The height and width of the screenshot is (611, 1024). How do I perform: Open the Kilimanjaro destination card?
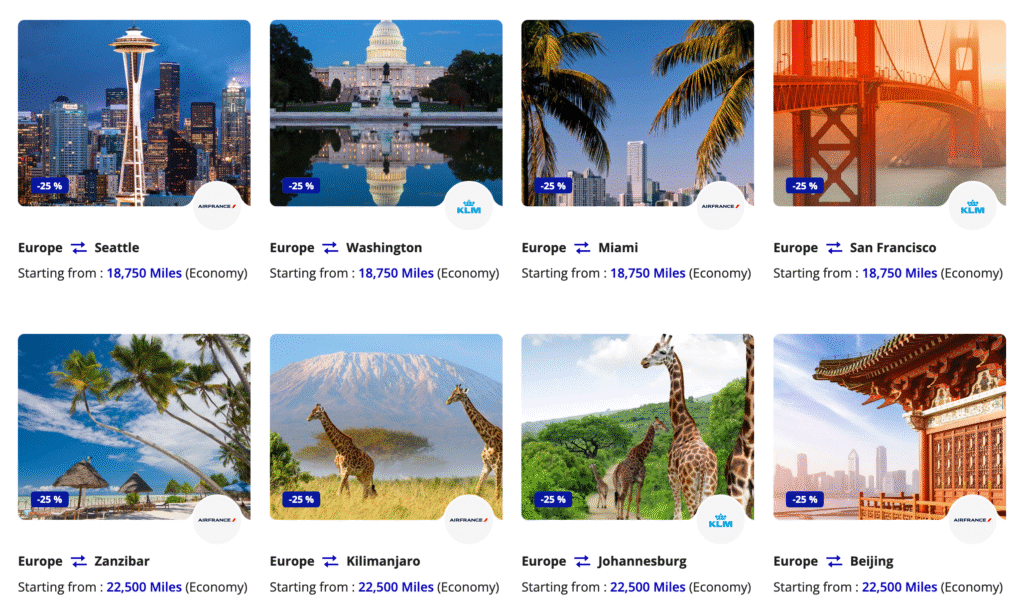[386, 427]
